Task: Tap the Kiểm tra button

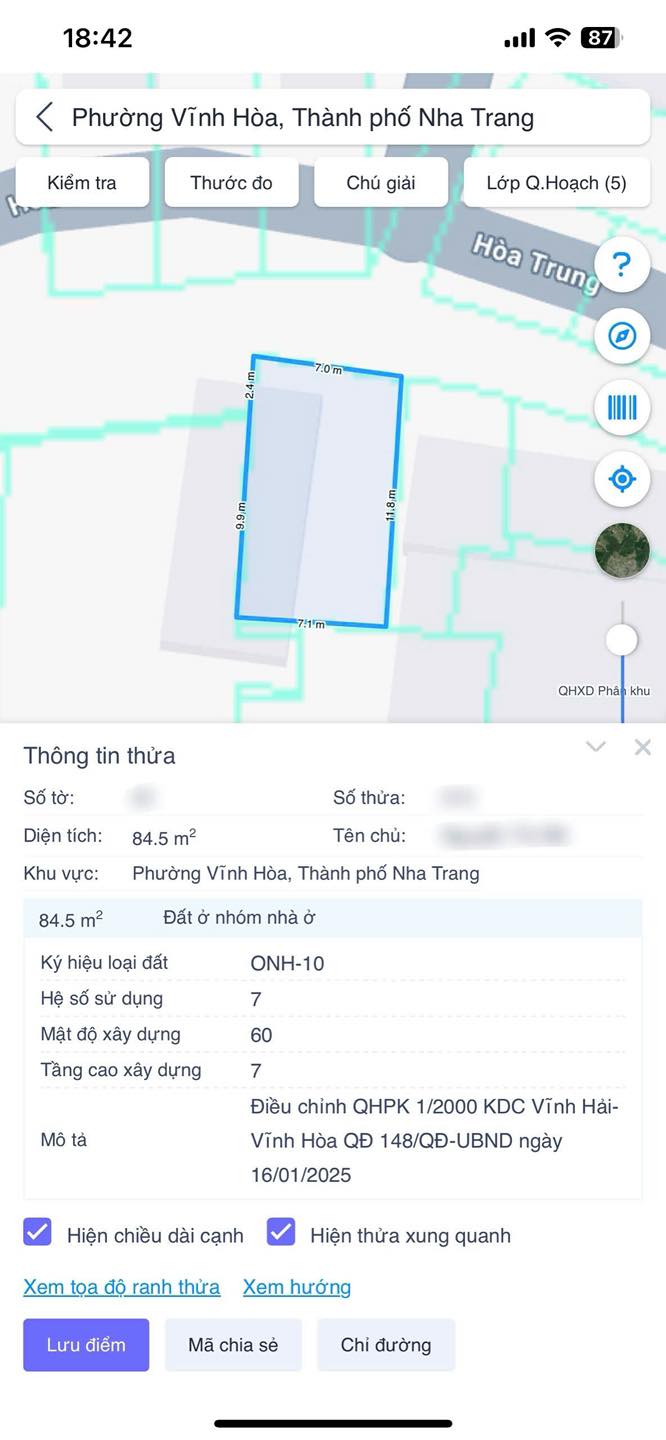Action: click(82, 183)
